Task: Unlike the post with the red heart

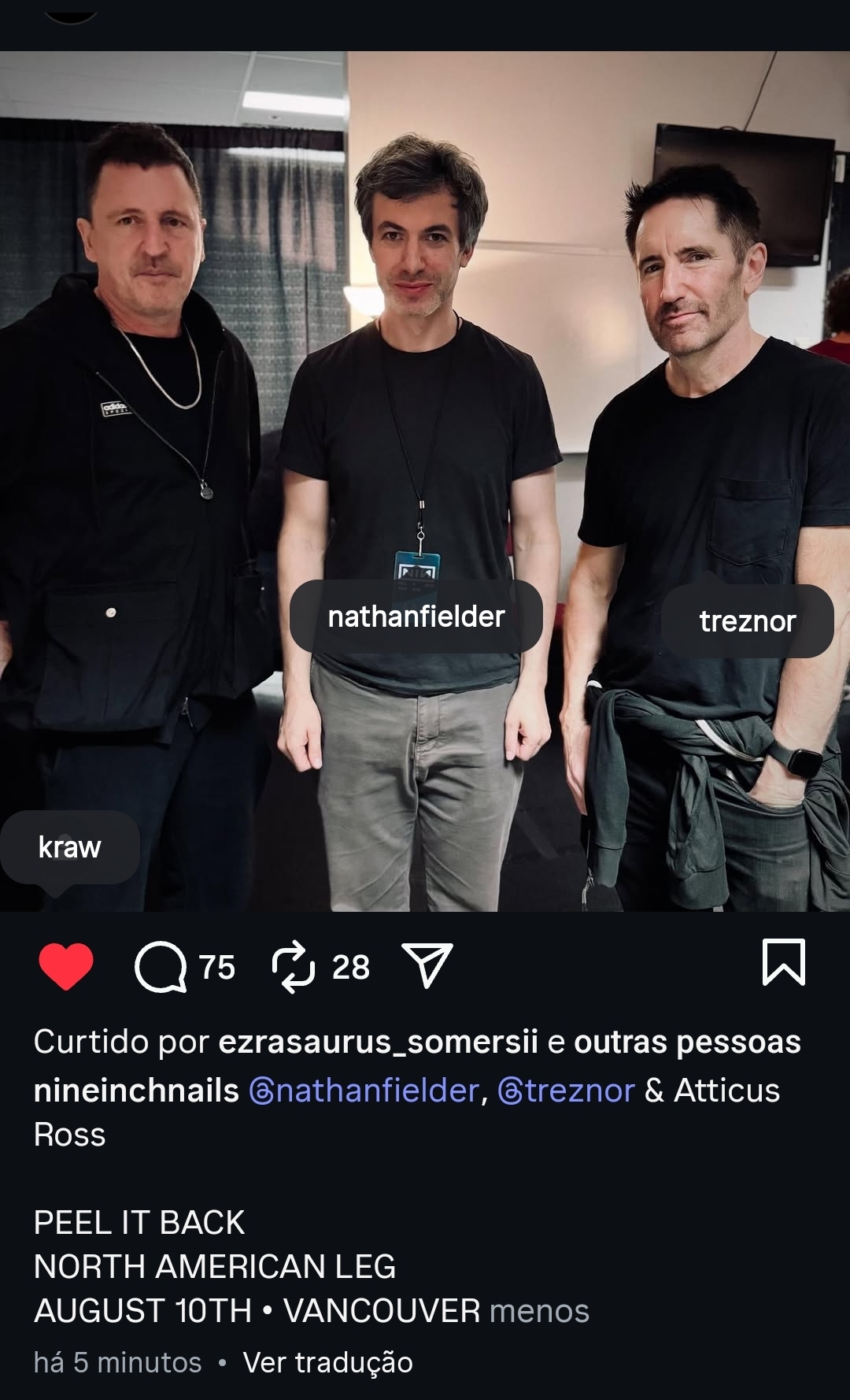Action: coord(66,965)
